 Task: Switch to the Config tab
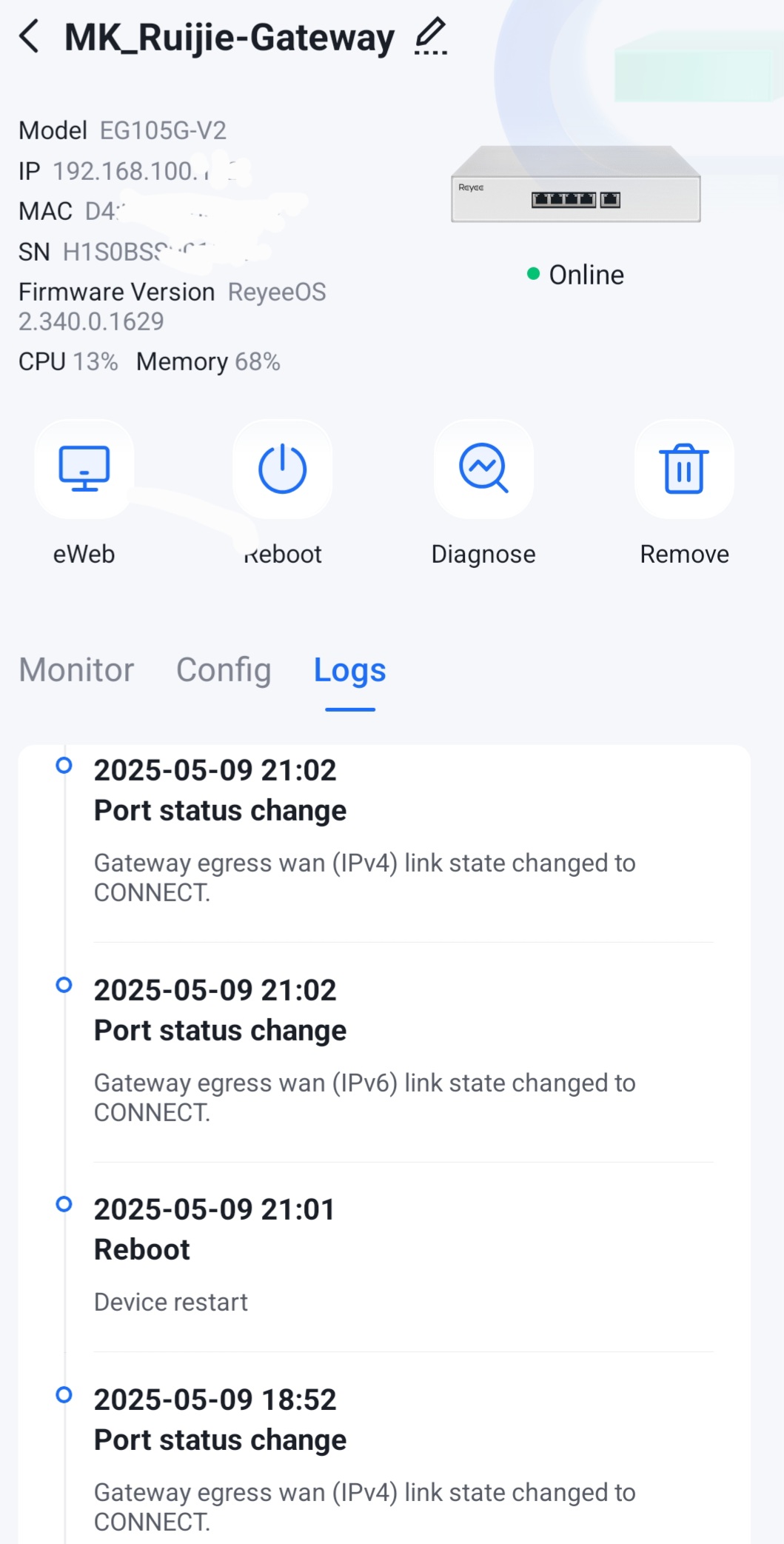click(224, 670)
